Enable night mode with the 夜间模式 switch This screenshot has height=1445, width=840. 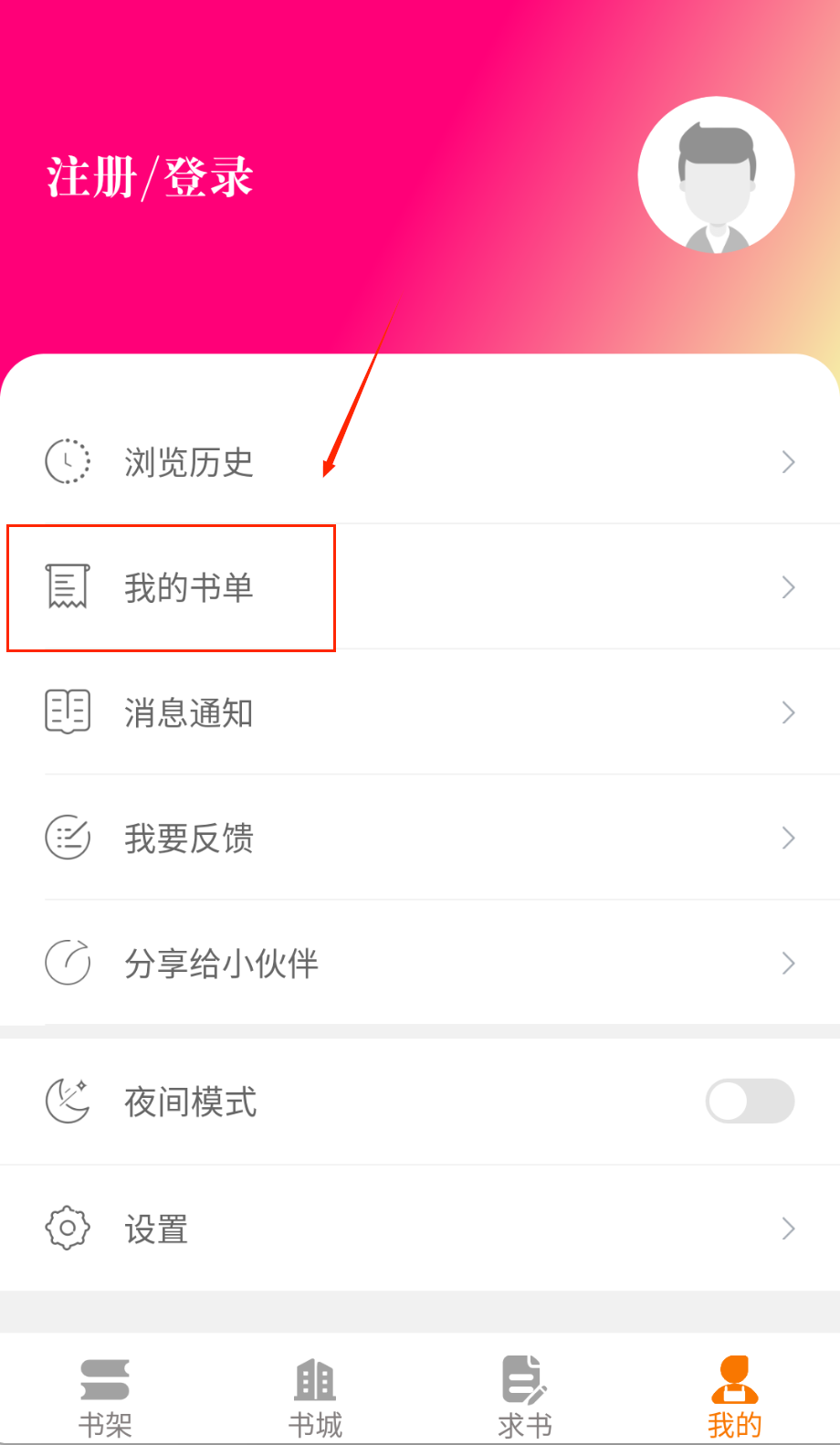point(750,1102)
